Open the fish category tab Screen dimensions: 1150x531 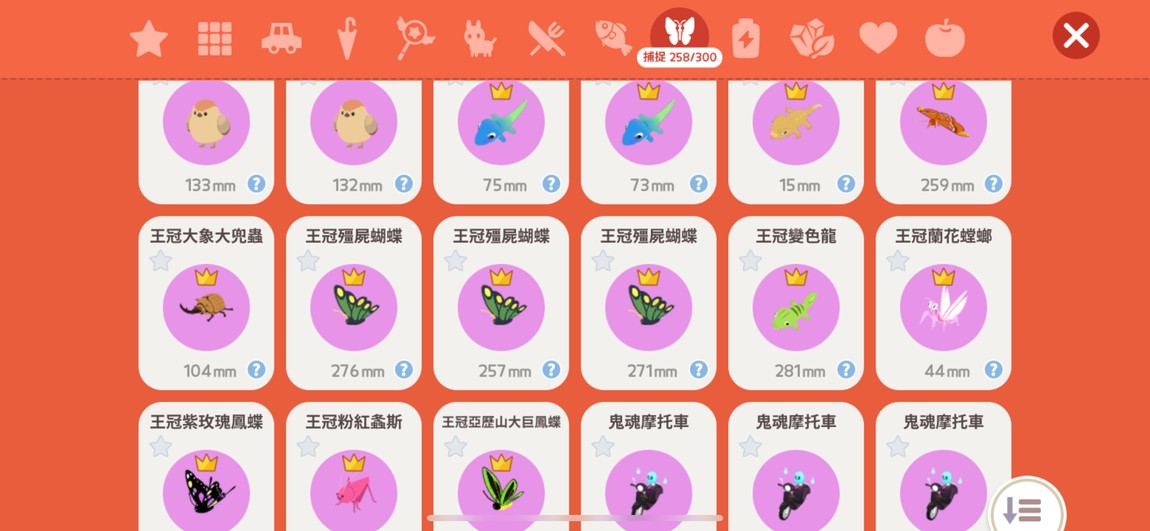(612, 38)
